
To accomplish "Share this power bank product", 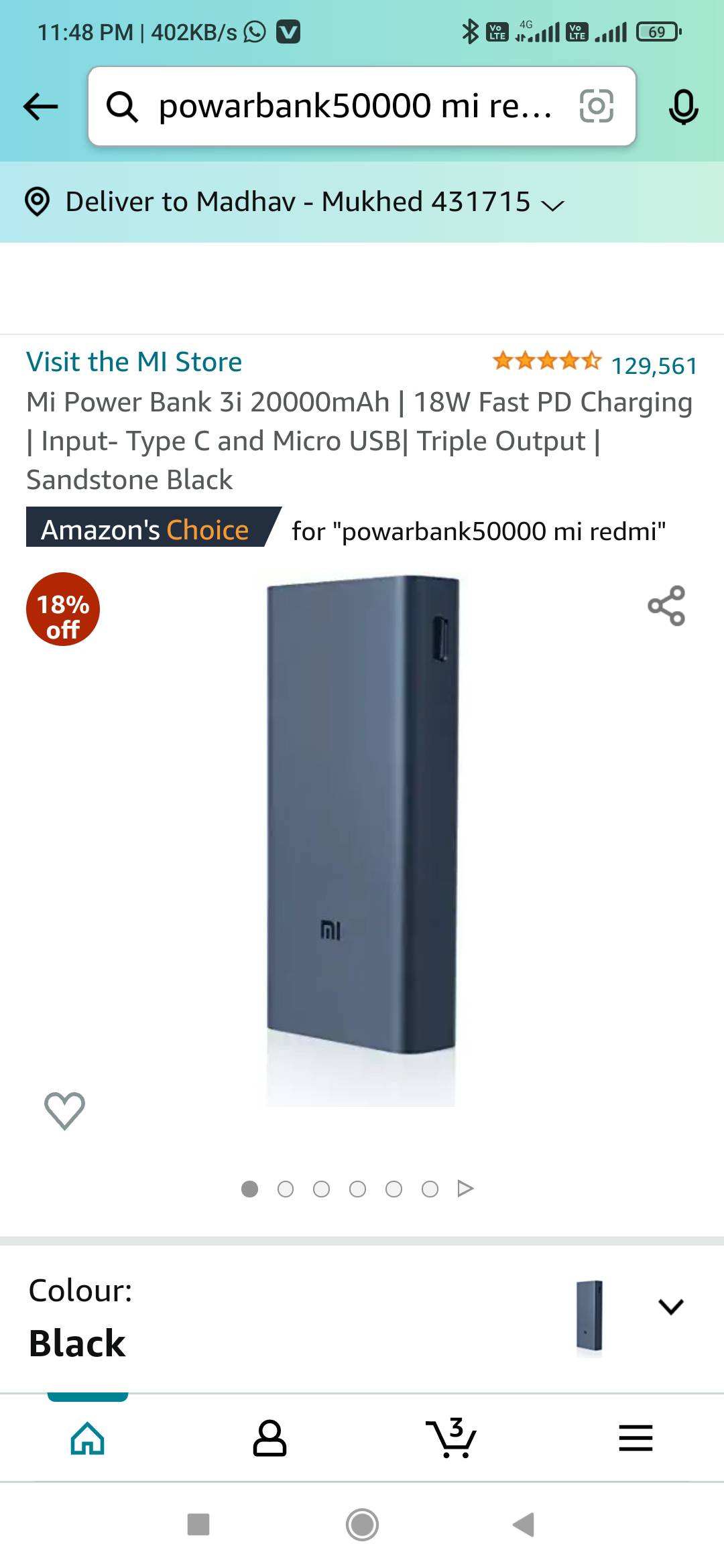I will click(x=666, y=606).
